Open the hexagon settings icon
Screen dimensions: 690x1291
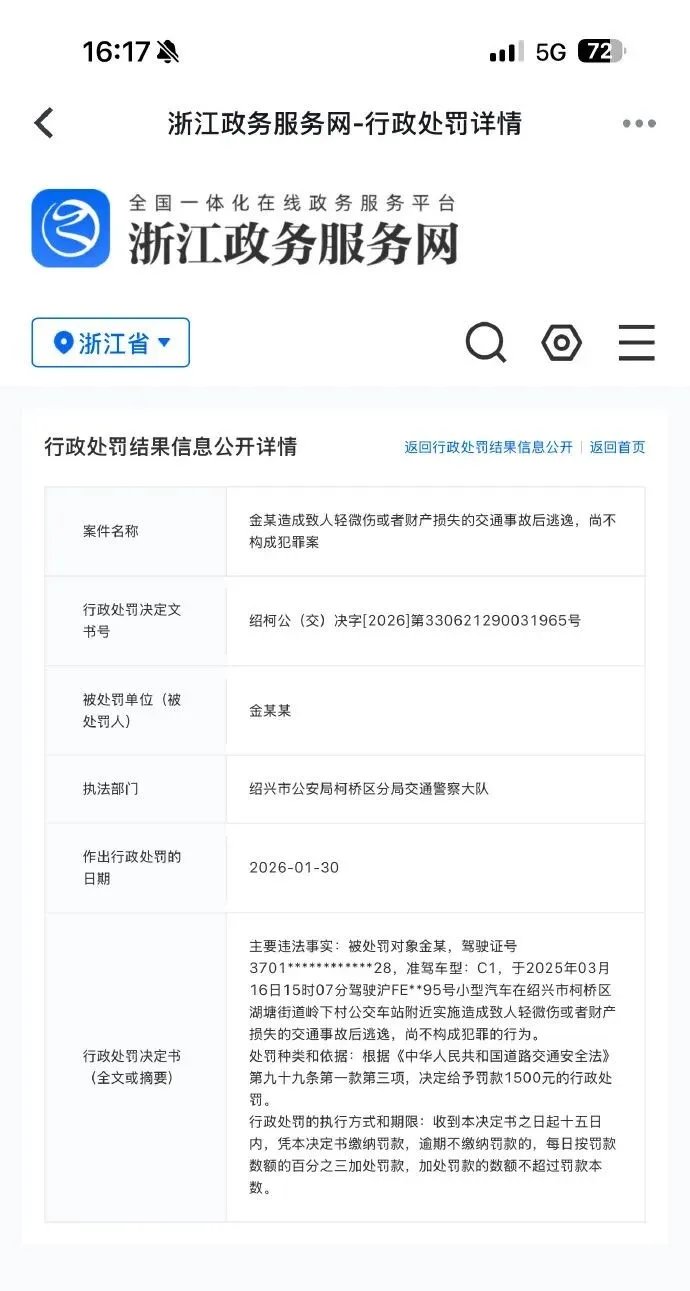click(x=561, y=343)
